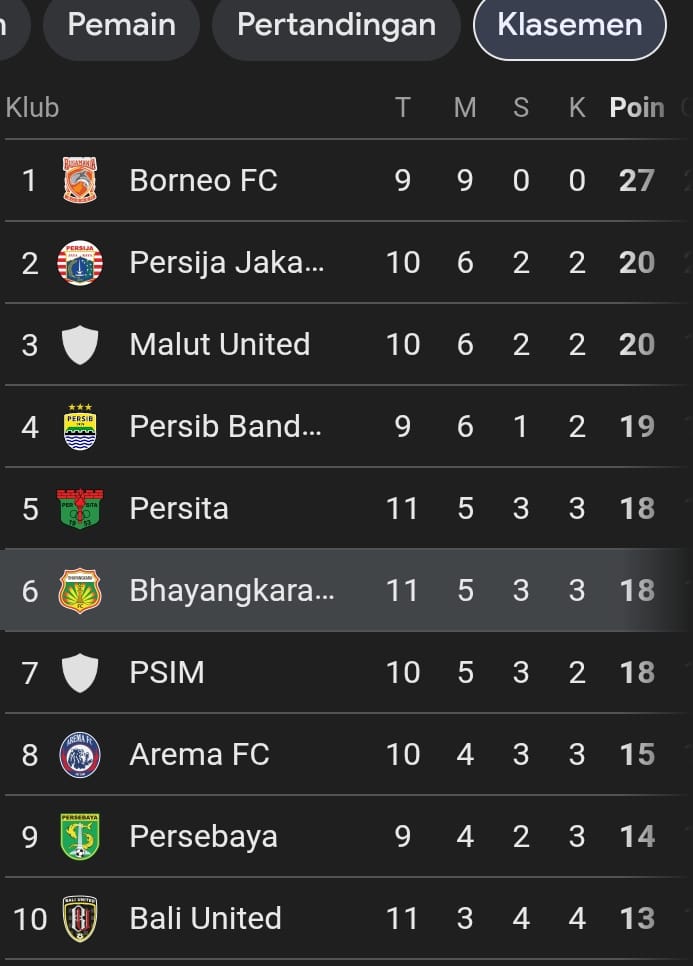View Bali United team details
The width and height of the screenshot is (693, 966).
[x=205, y=919]
